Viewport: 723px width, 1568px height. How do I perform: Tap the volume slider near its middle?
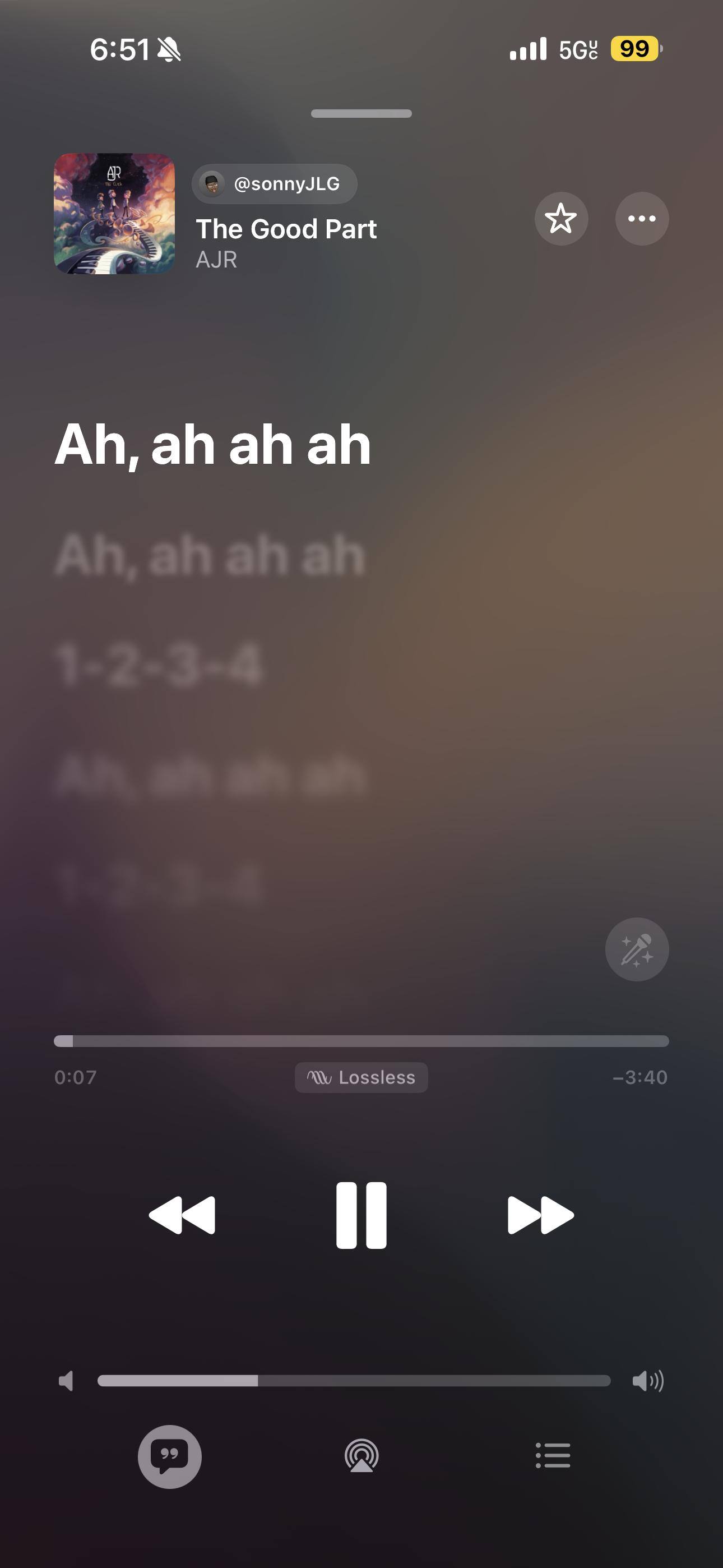click(354, 1381)
